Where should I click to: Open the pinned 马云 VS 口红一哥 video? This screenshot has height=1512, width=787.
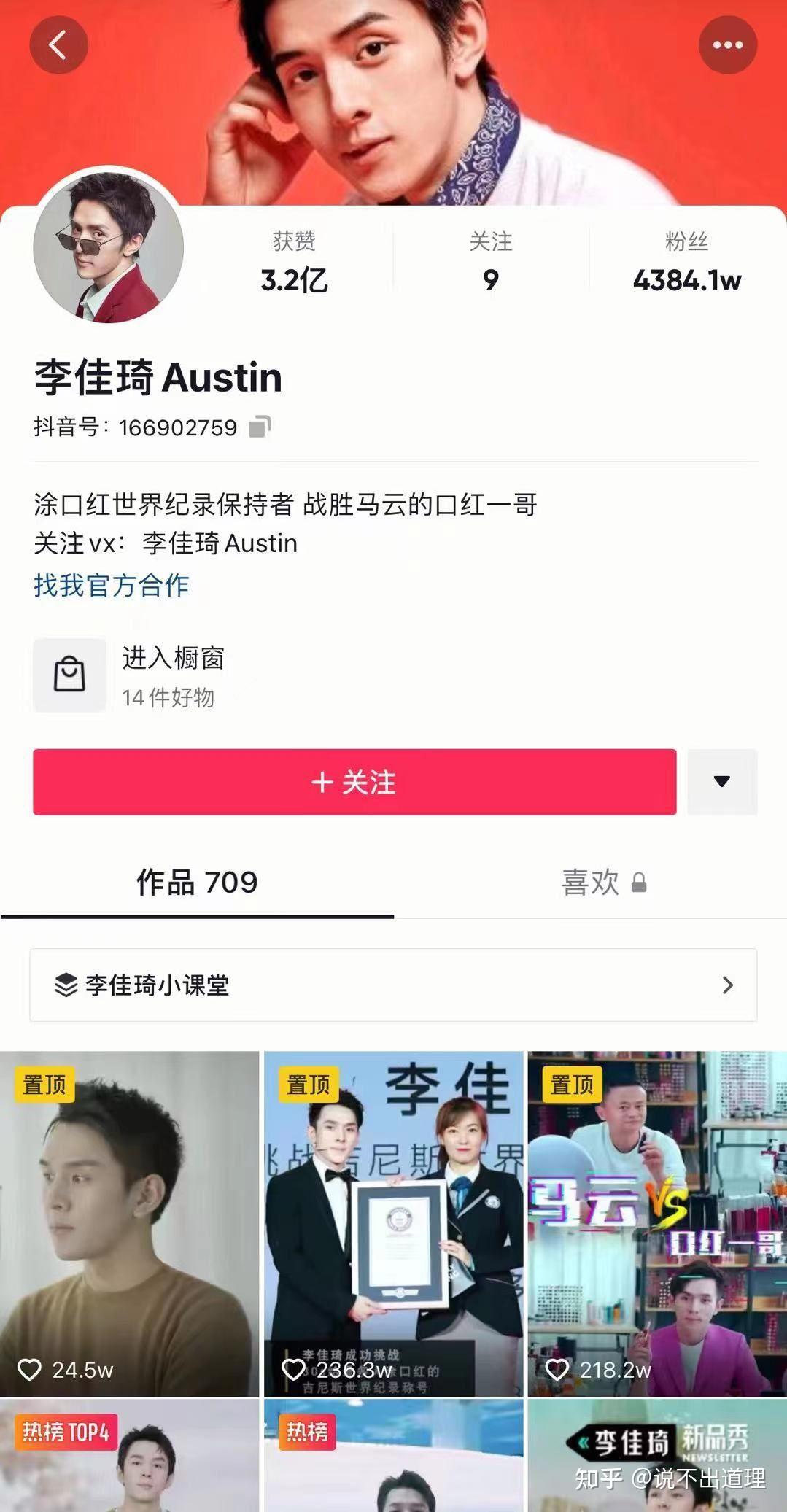[657, 1224]
